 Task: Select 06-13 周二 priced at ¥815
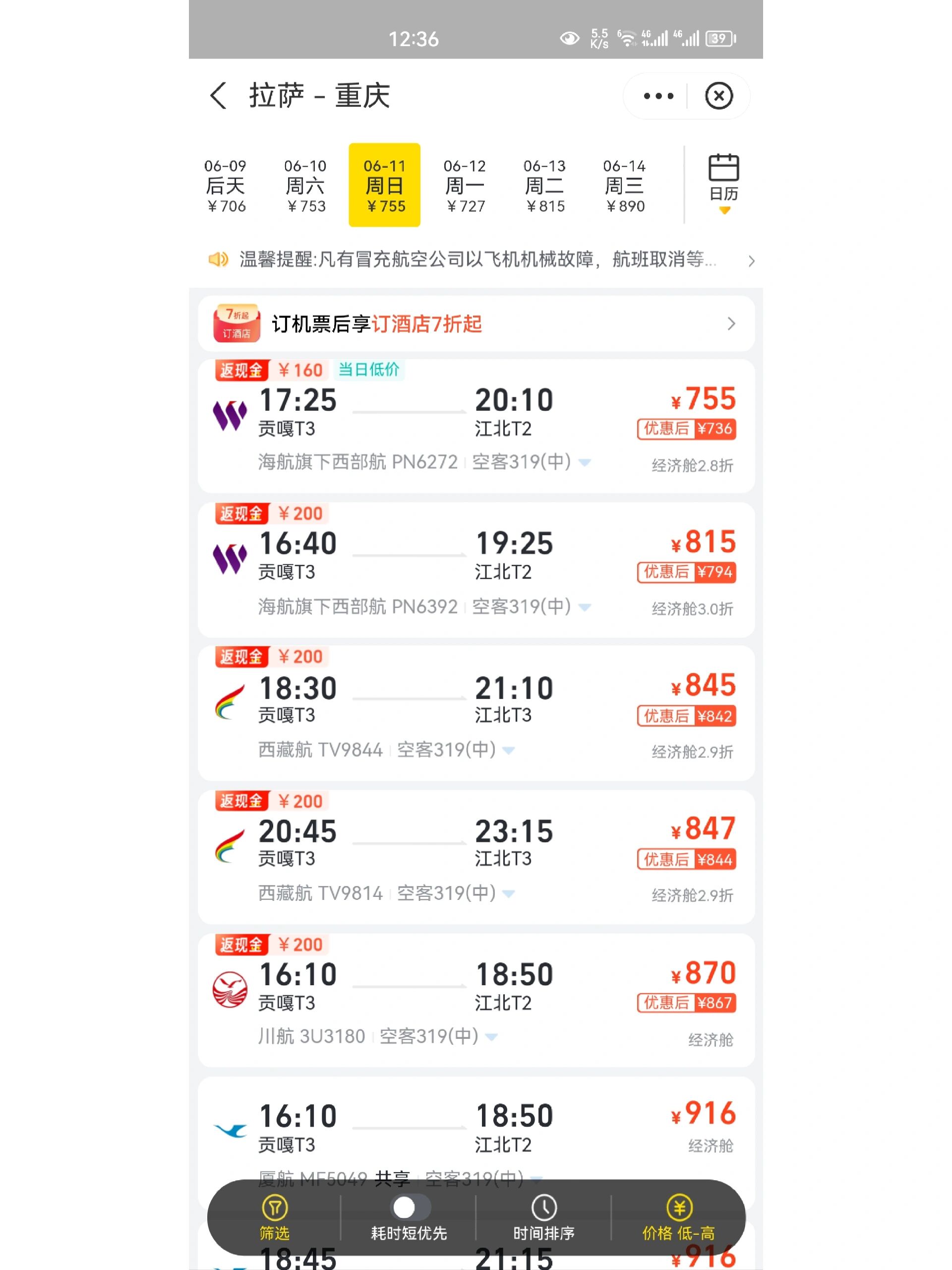544,186
